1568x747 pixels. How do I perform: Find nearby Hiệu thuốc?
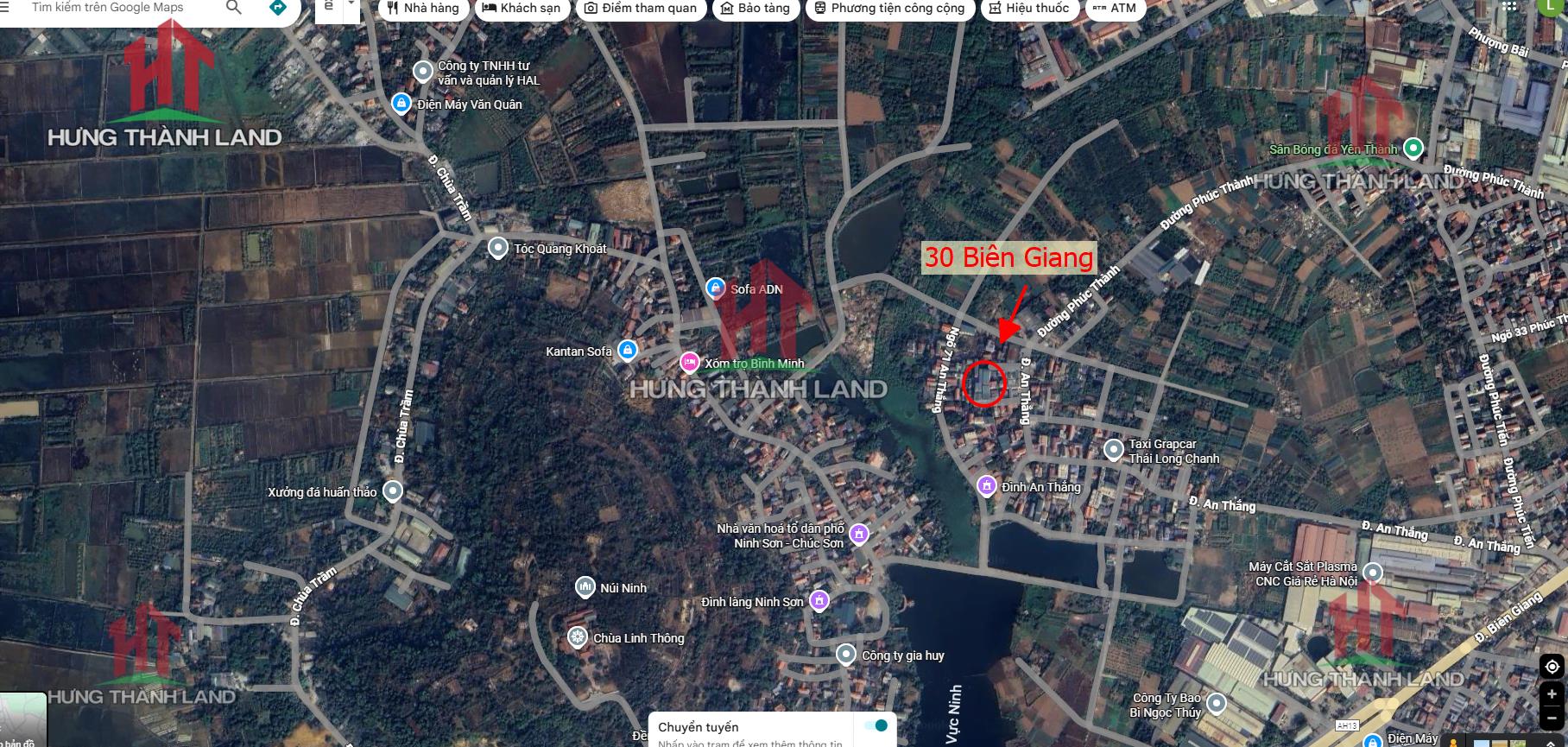1028,9
